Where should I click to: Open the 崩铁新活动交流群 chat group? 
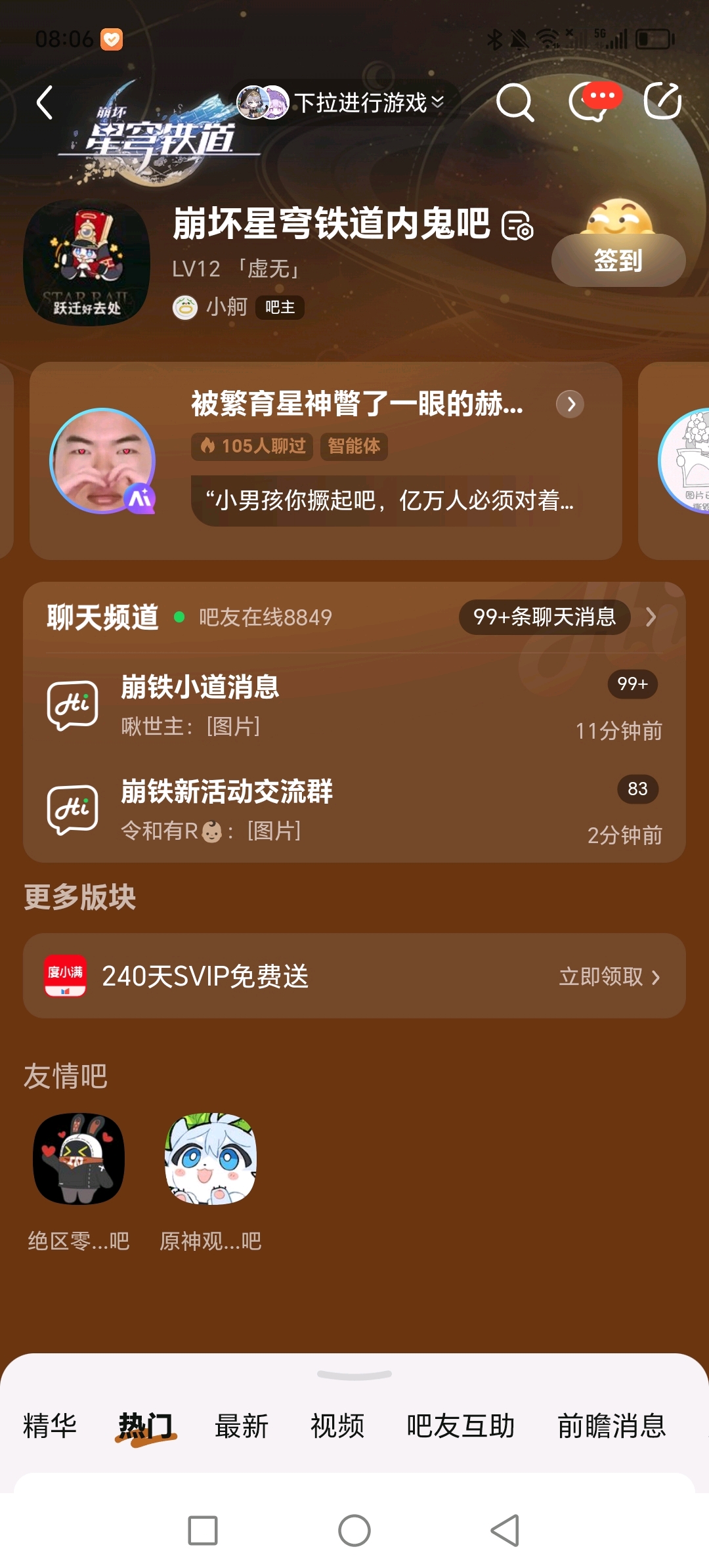(x=354, y=810)
